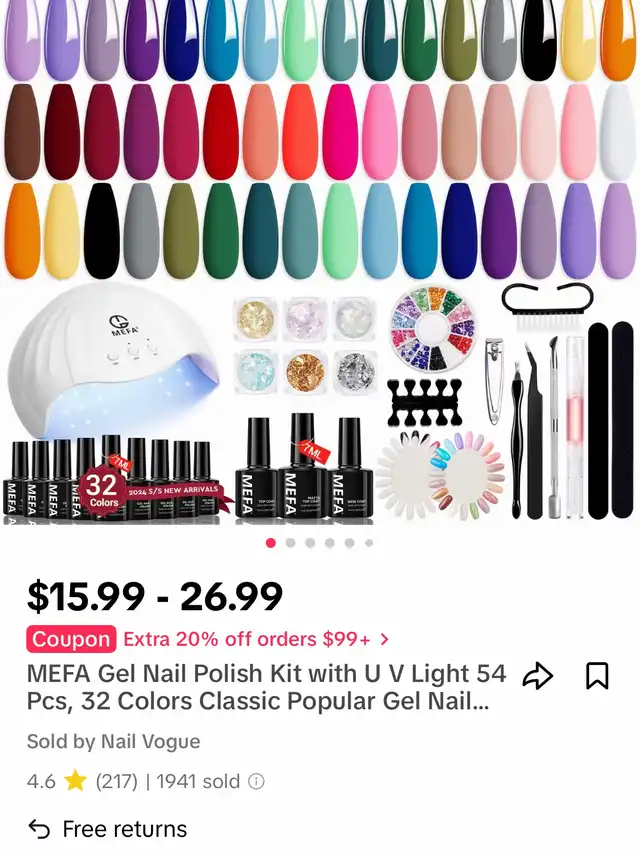This screenshot has width=640, height=856.
Task: Open the Extra 20% off coupon offer
Action: tap(209, 638)
